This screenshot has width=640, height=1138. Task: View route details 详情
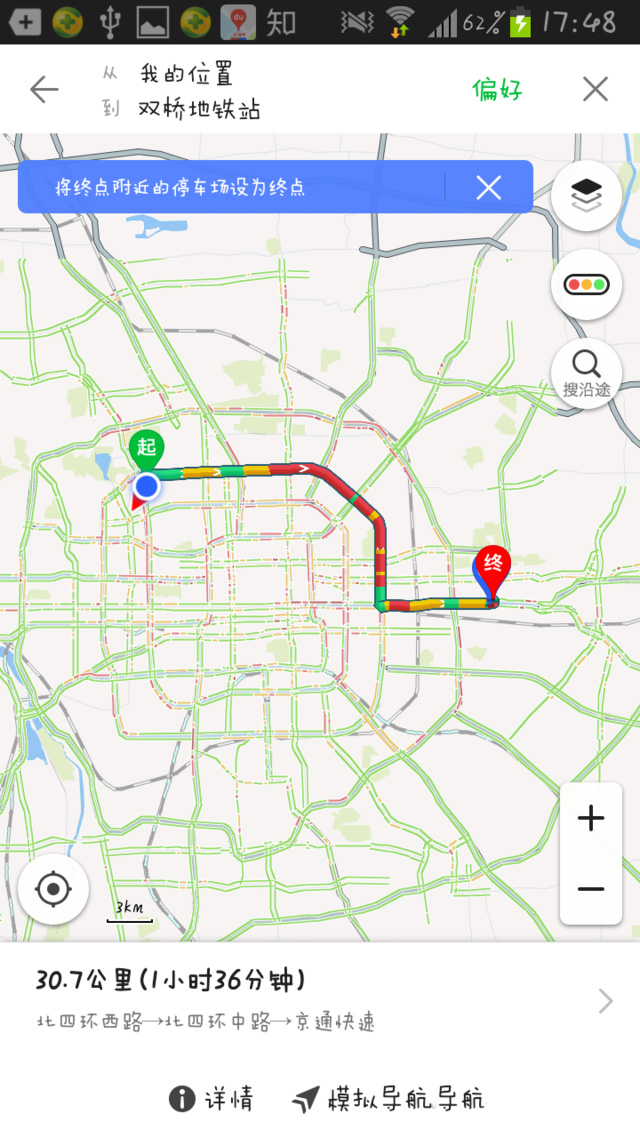click(x=211, y=1100)
